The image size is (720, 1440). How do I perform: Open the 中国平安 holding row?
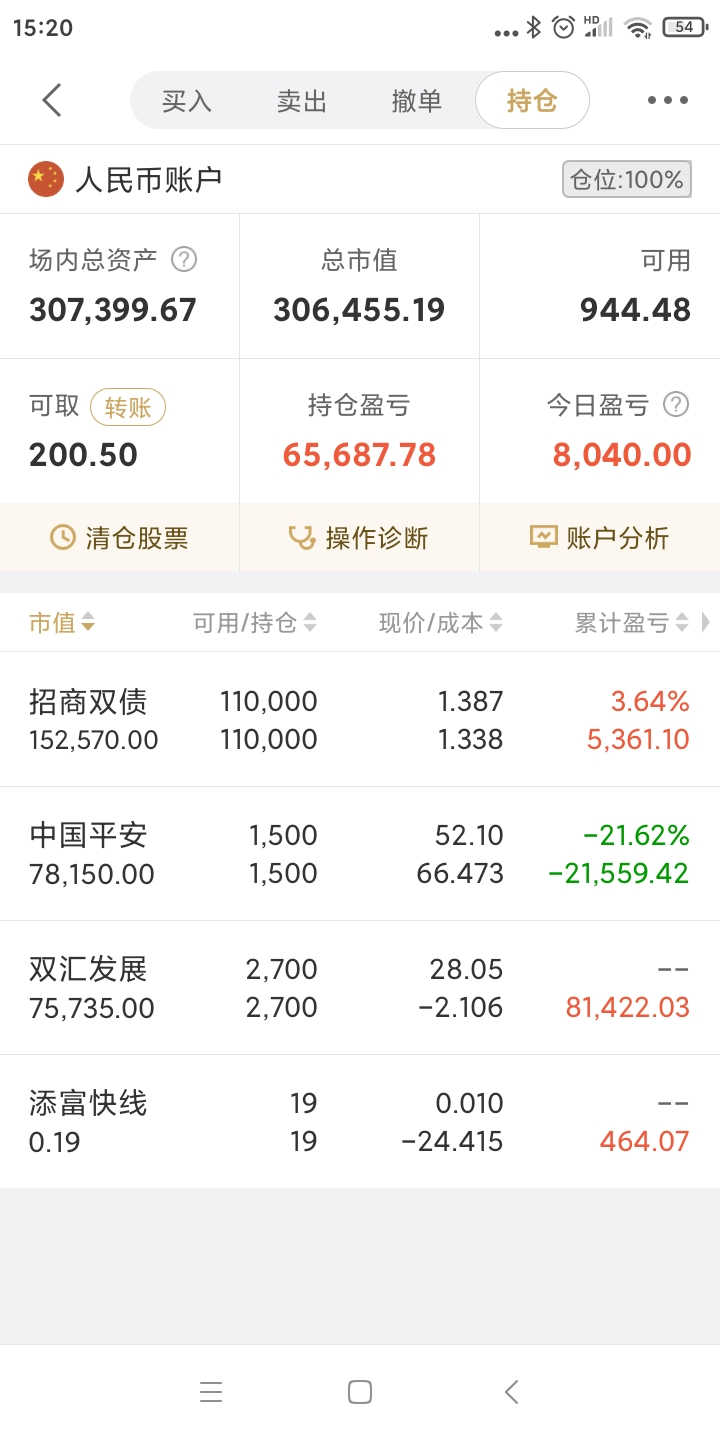360,854
